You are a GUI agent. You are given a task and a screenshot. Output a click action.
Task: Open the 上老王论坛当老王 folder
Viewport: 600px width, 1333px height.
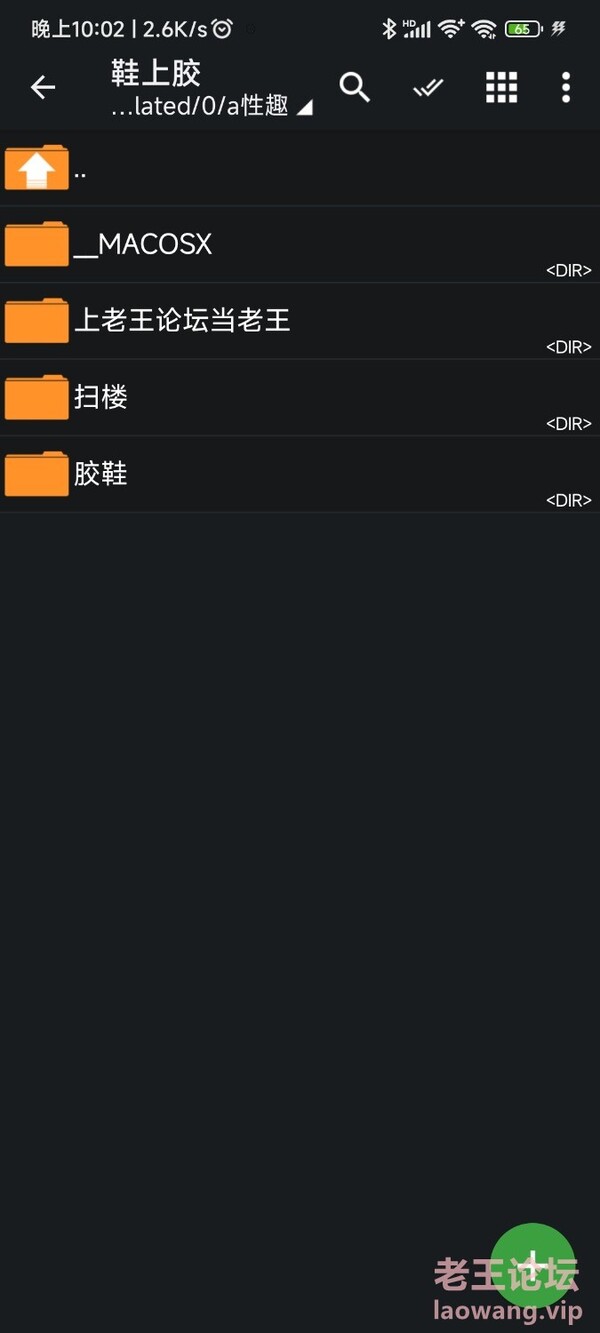[300, 321]
